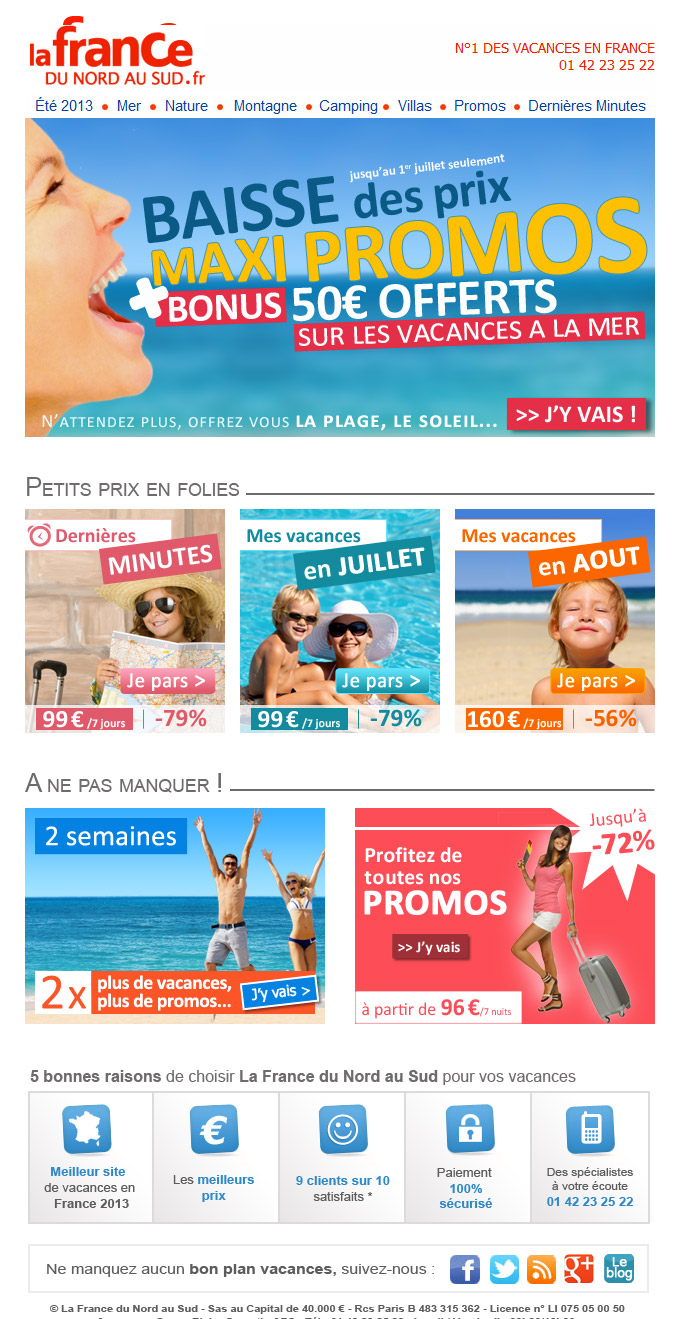Open the La France du Nord au Sud logo

117,52
